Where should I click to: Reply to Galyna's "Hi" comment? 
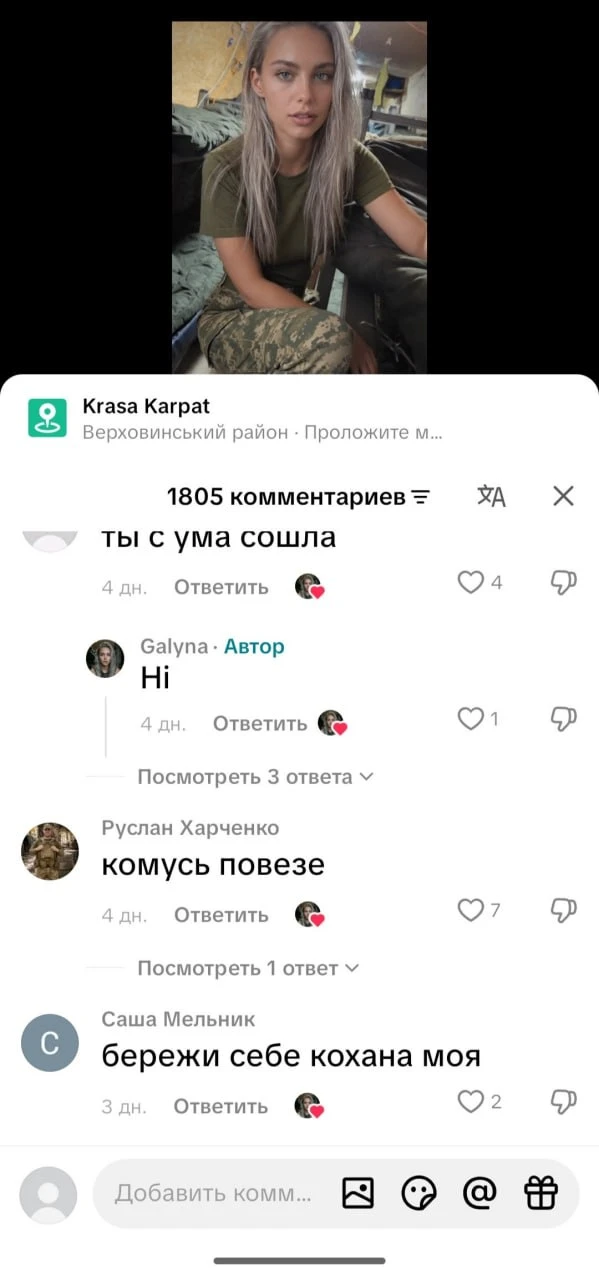click(x=260, y=724)
